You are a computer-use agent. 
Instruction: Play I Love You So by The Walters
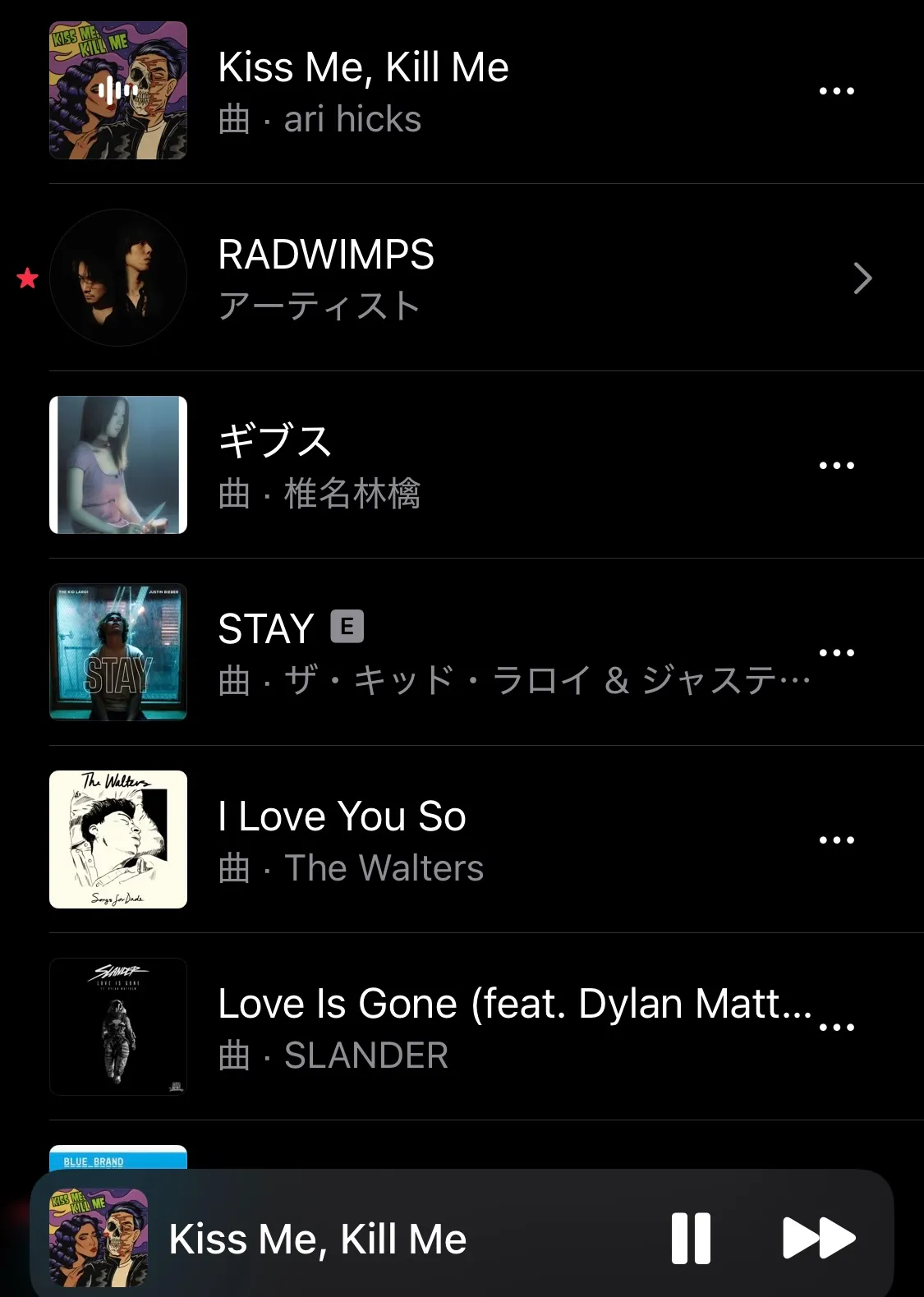[411, 839]
